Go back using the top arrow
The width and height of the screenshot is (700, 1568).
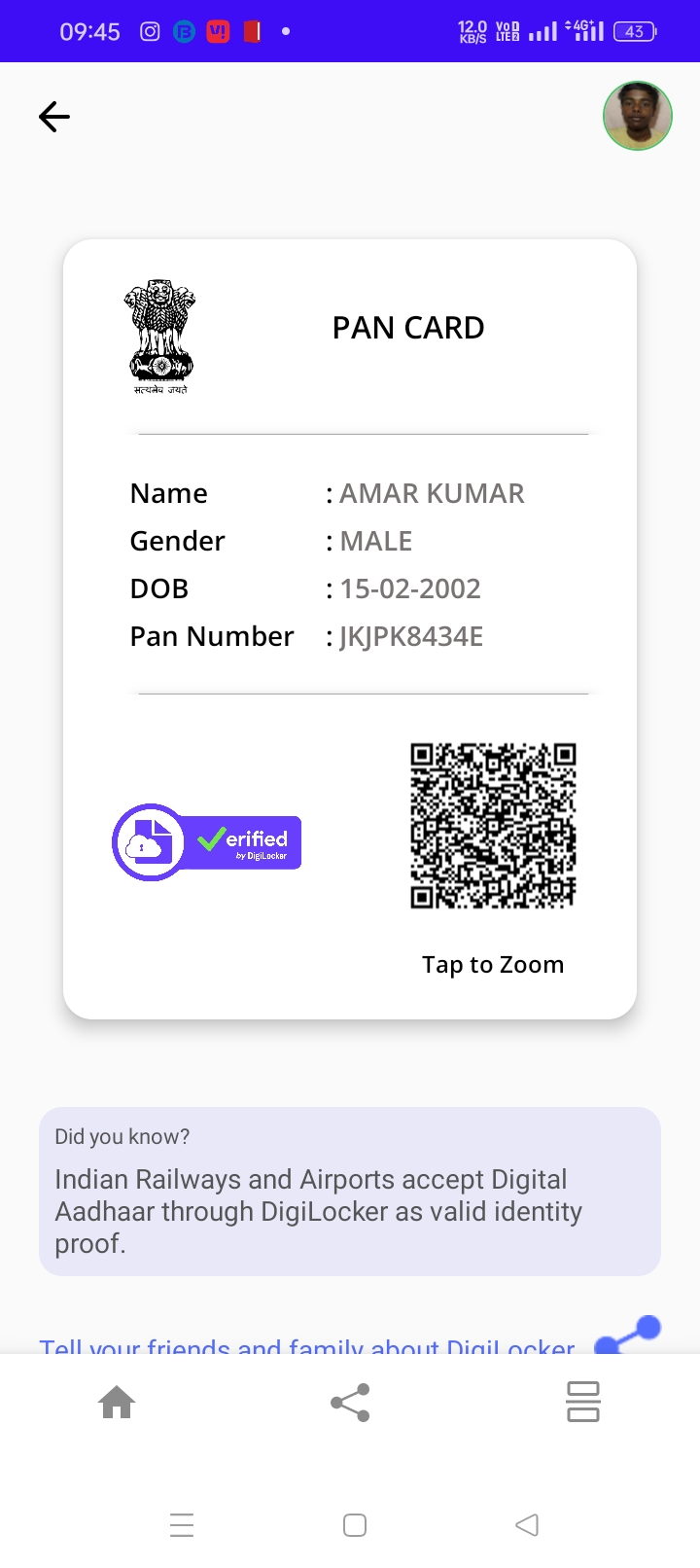[54, 117]
